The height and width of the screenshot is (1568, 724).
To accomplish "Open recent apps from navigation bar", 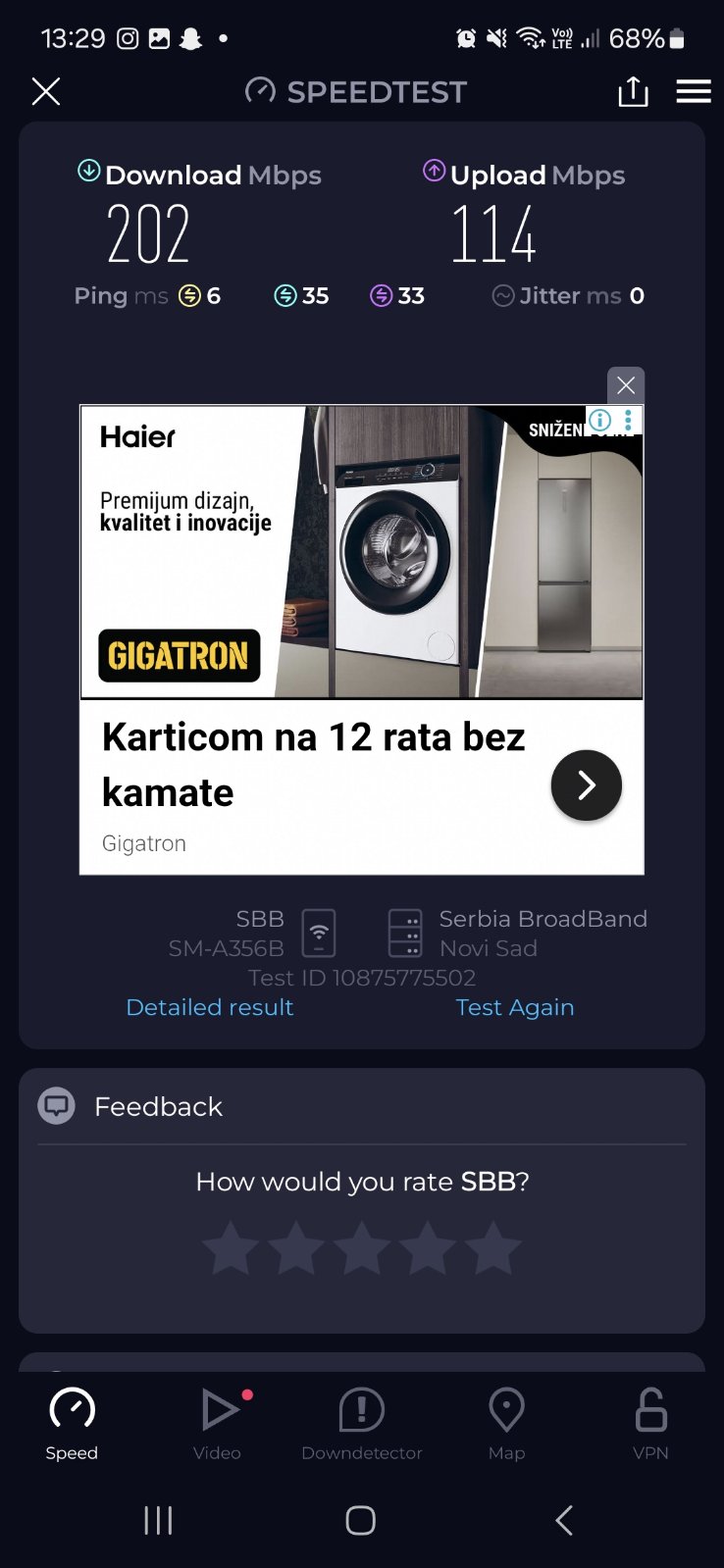I will [158, 1521].
